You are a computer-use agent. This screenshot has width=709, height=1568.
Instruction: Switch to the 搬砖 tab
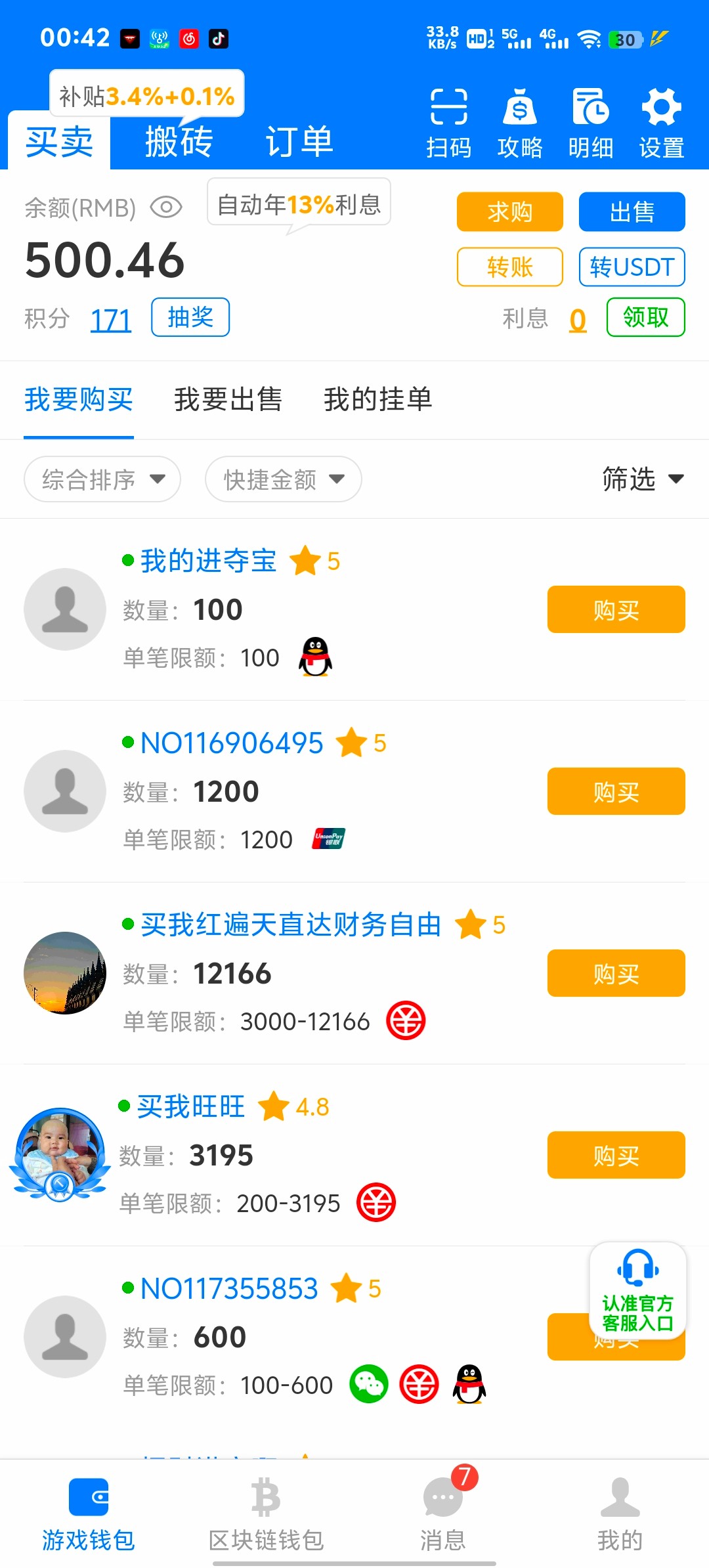pyautogui.click(x=179, y=142)
